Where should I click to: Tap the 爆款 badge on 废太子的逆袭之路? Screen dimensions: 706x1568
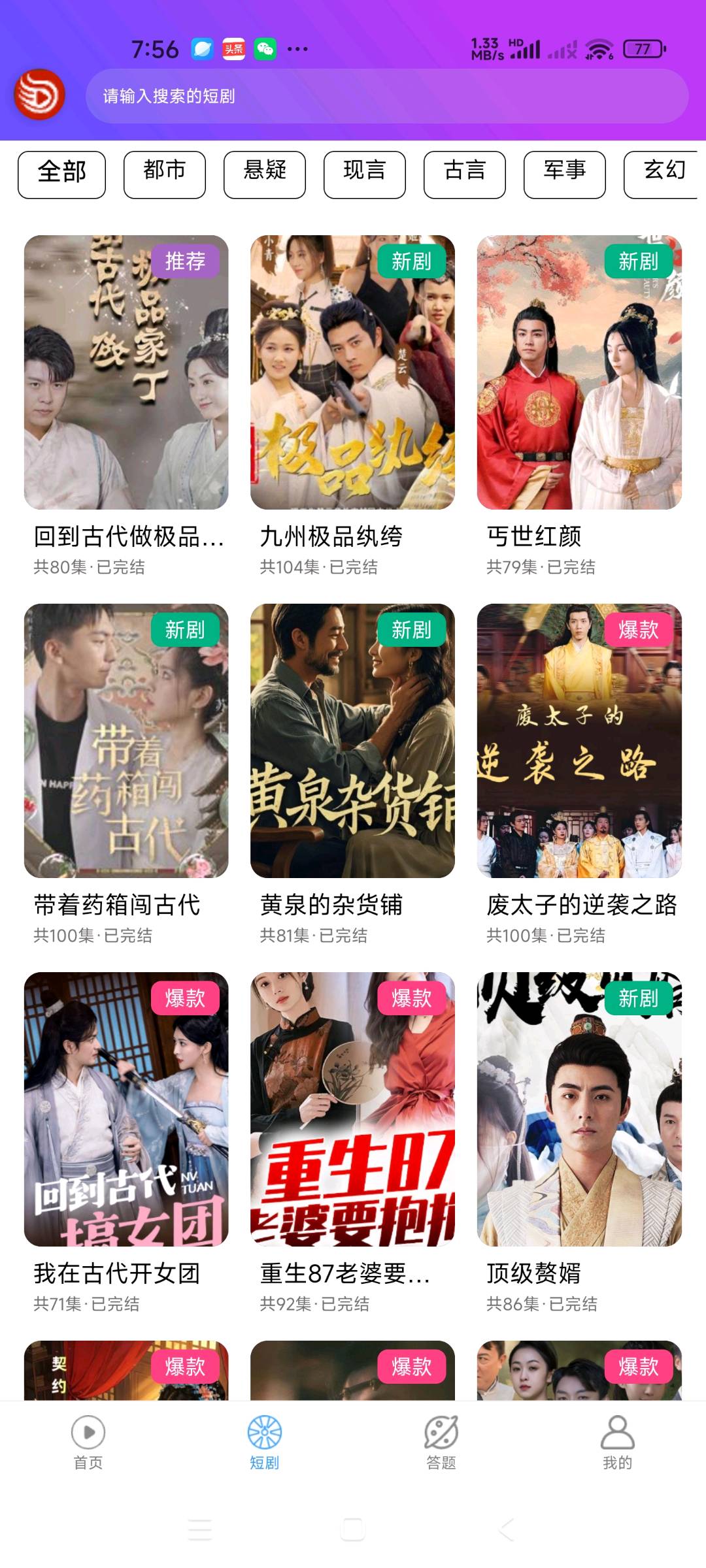(x=639, y=629)
